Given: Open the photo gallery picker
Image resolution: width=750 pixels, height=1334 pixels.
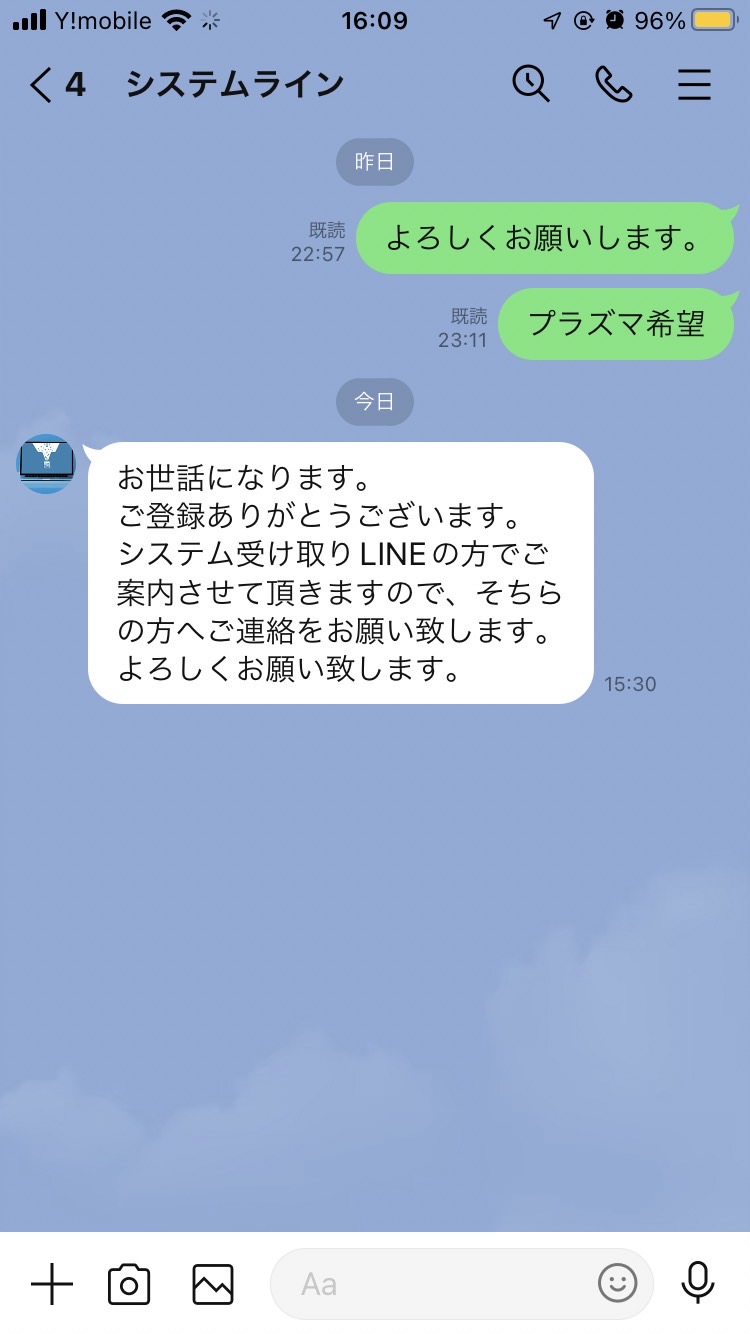Looking at the screenshot, I should (x=213, y=1284).
